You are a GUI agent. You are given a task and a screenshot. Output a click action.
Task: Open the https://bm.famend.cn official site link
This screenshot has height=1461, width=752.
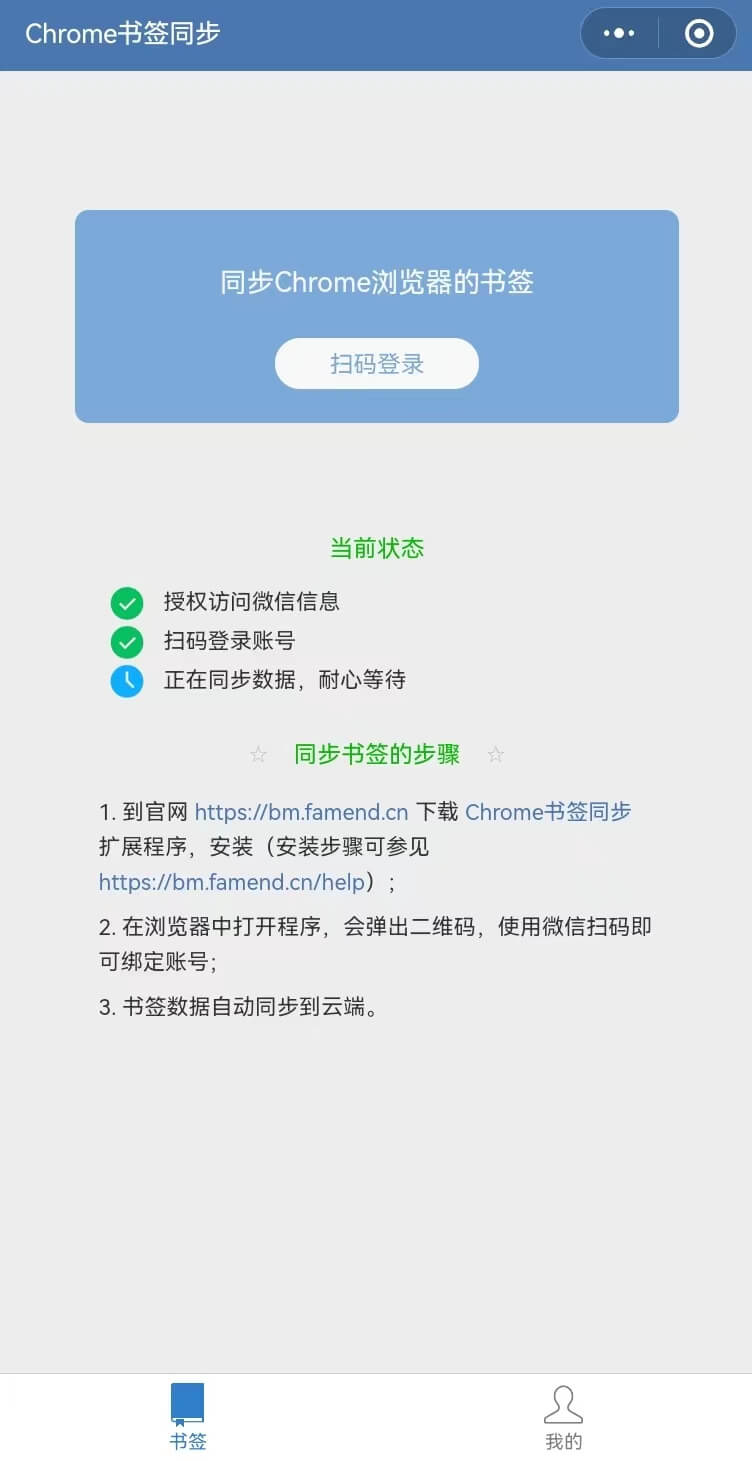click(x=301, y=812)
